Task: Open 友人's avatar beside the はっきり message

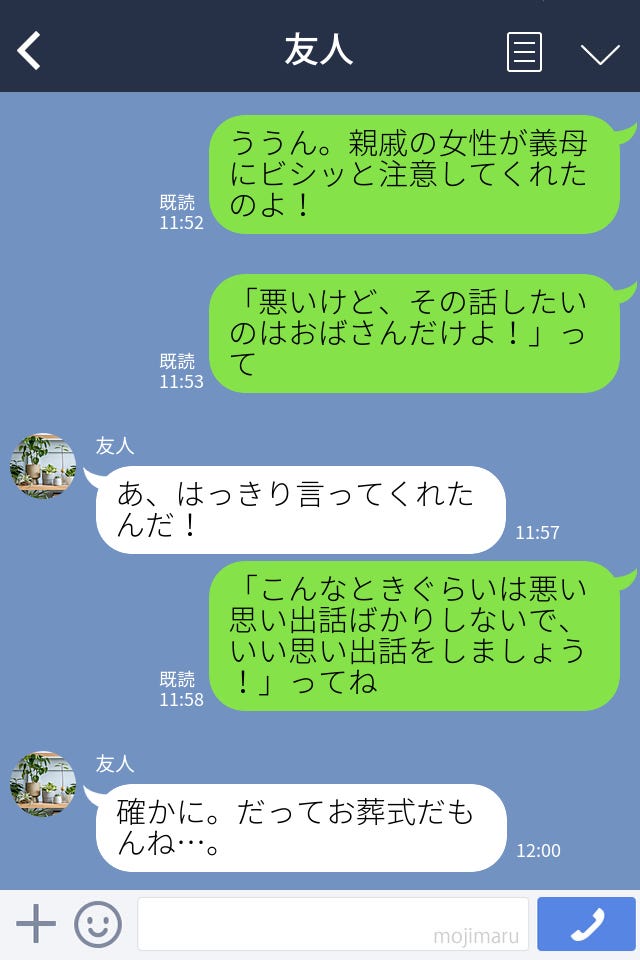Action: [43, 466]
